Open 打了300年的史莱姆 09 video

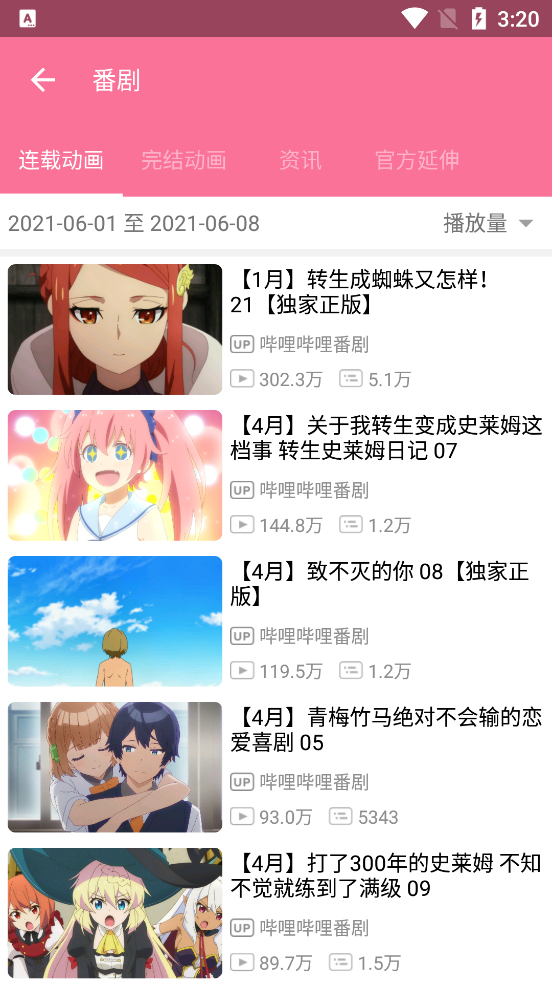click(276, 912)
